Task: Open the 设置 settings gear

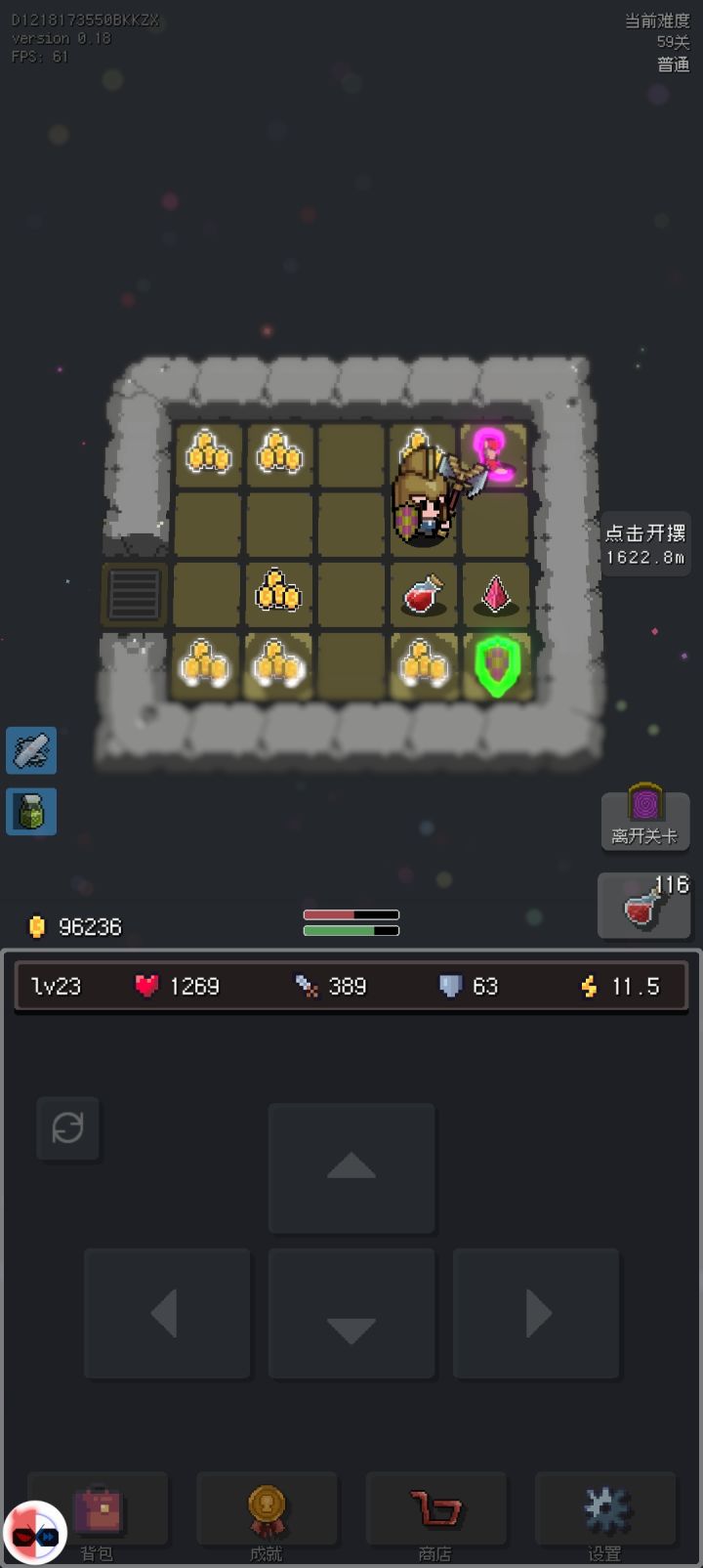Action: pos(605,1510)
